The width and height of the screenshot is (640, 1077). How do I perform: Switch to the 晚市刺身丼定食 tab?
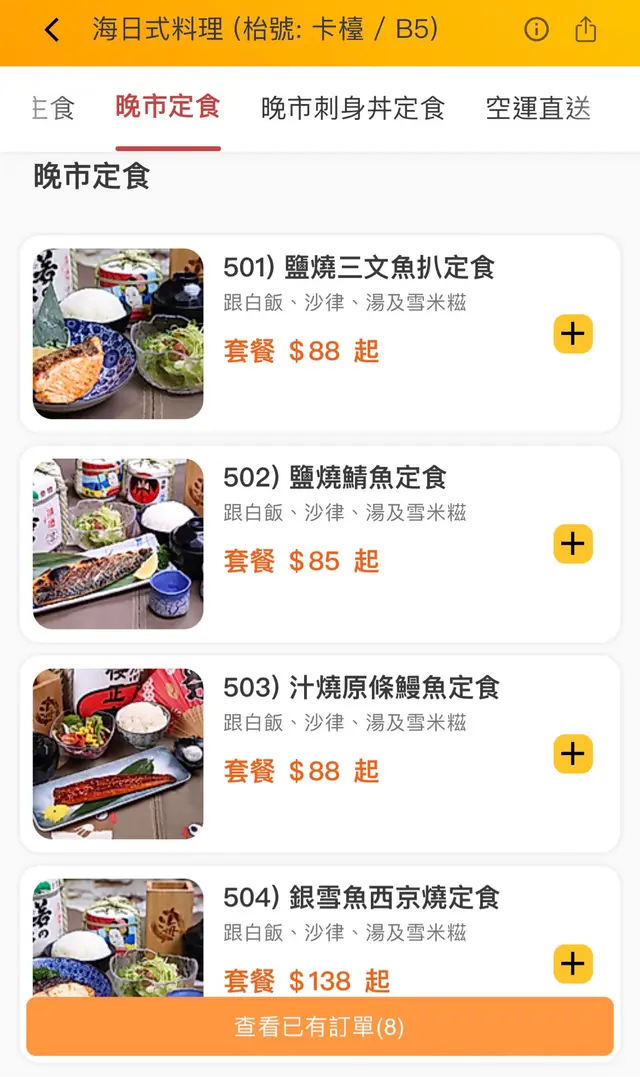click(352, 108)
